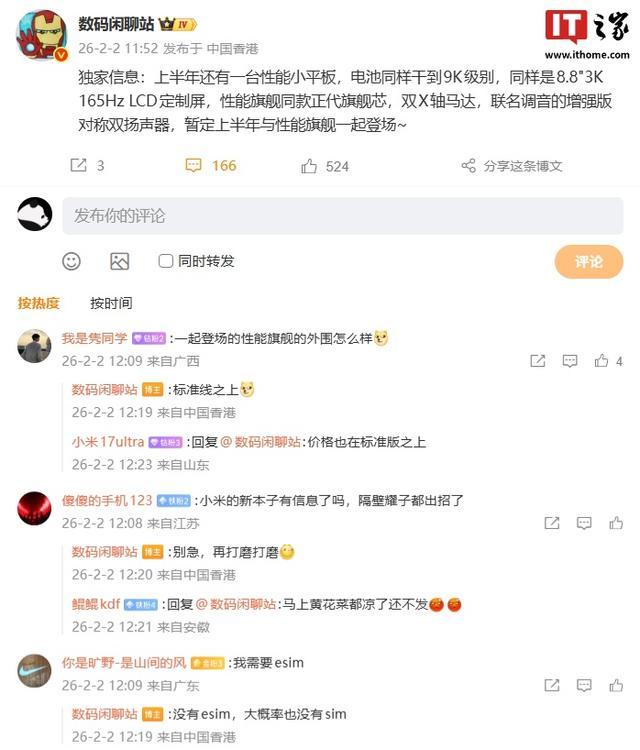Repost this post with 3 reposts
This screenshot has height=750, width=640.
[79, 165]
